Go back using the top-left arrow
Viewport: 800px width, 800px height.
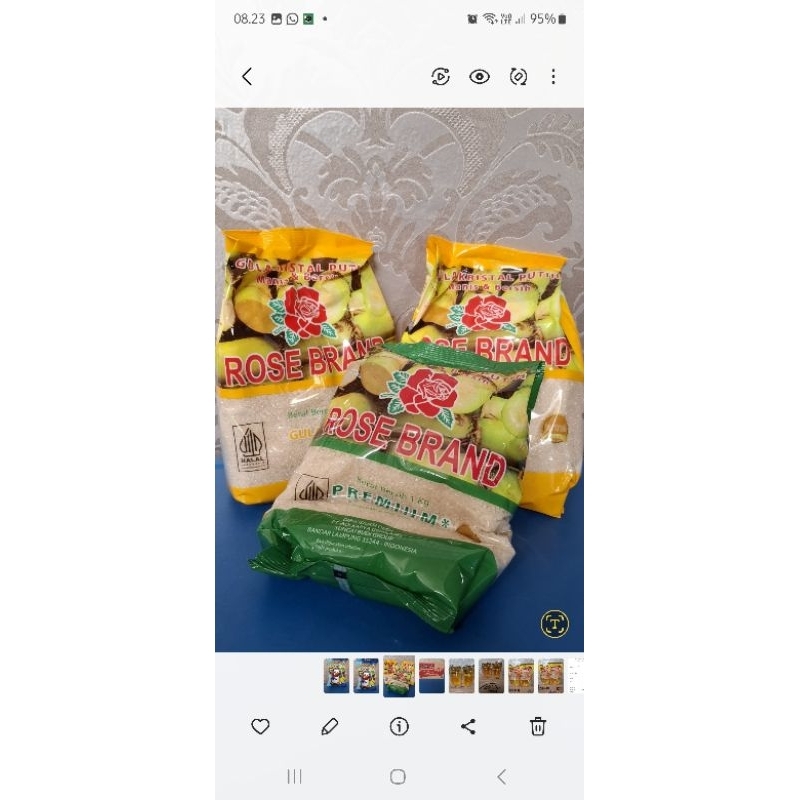pyautogui.click(x=247, y=77)
